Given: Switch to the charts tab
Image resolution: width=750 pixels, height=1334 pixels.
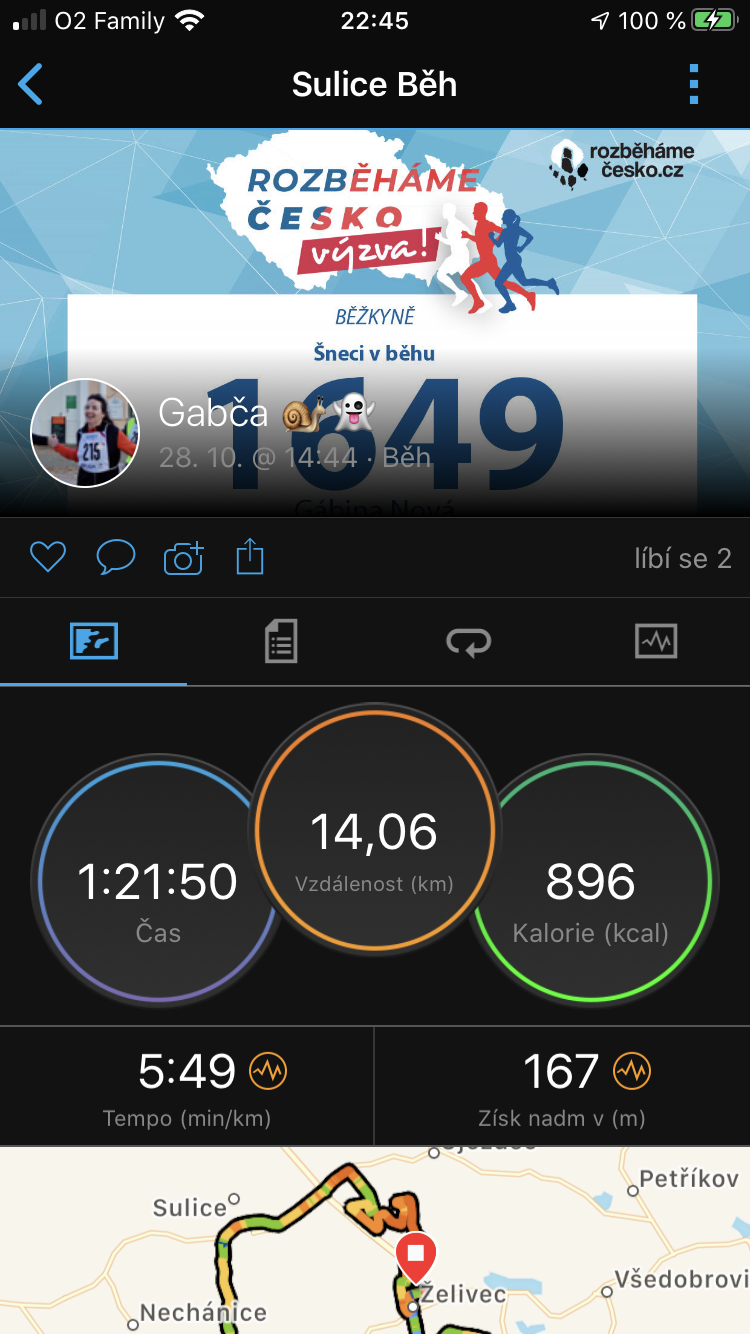Looking at the screenshot, I should coord(656,641).
